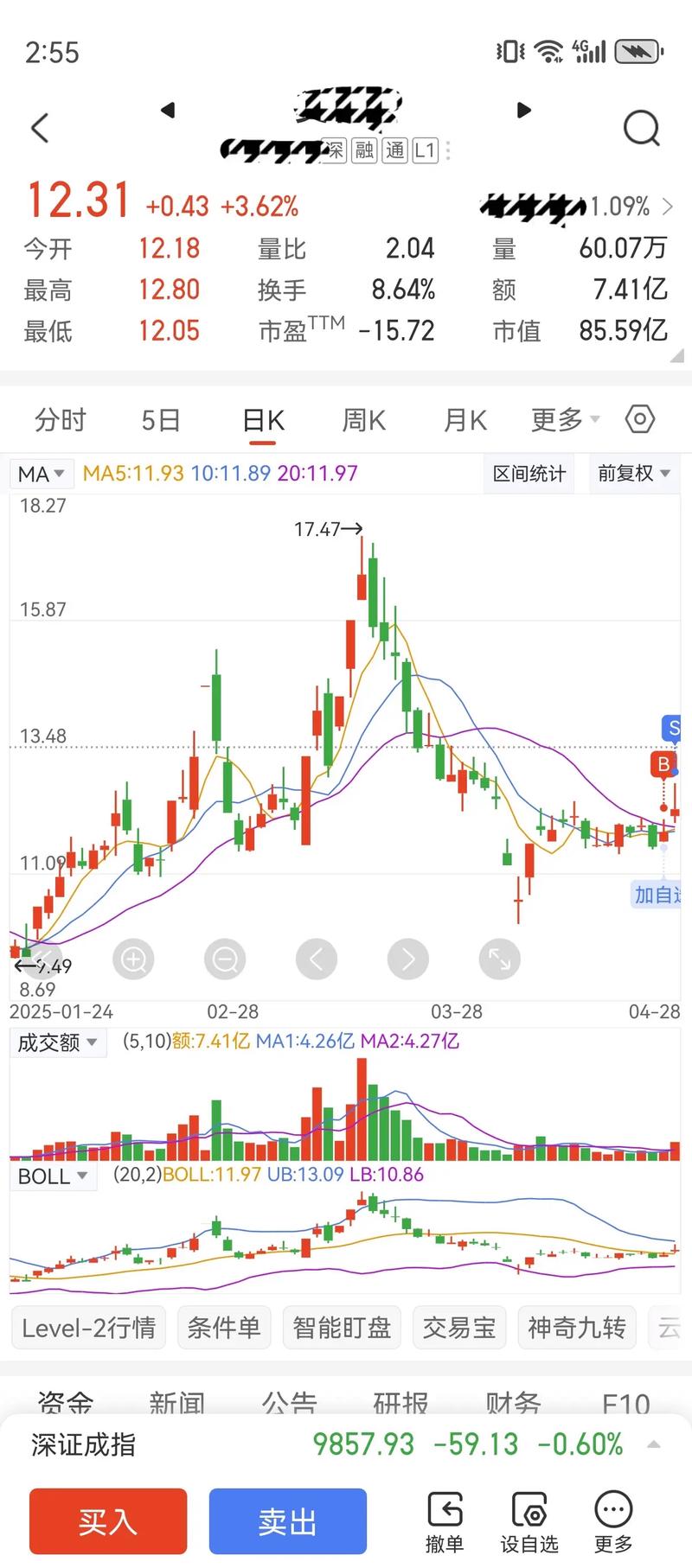Open fullscreen chart via the expand icon
The width and height of the screenshot is (692, 1568).
[499, 959]
